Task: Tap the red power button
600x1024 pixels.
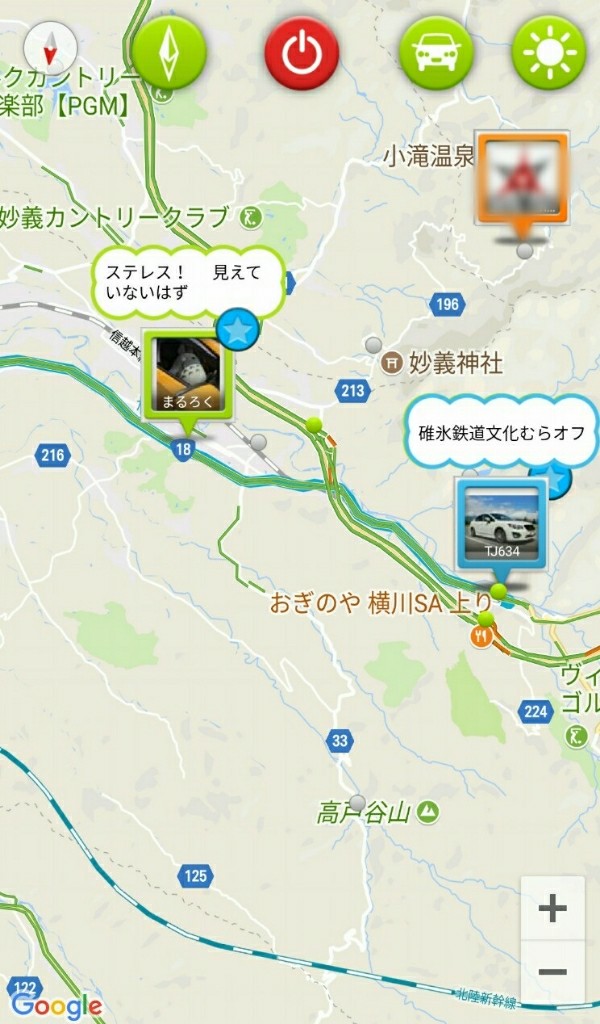Action: [x=302, y=52]
